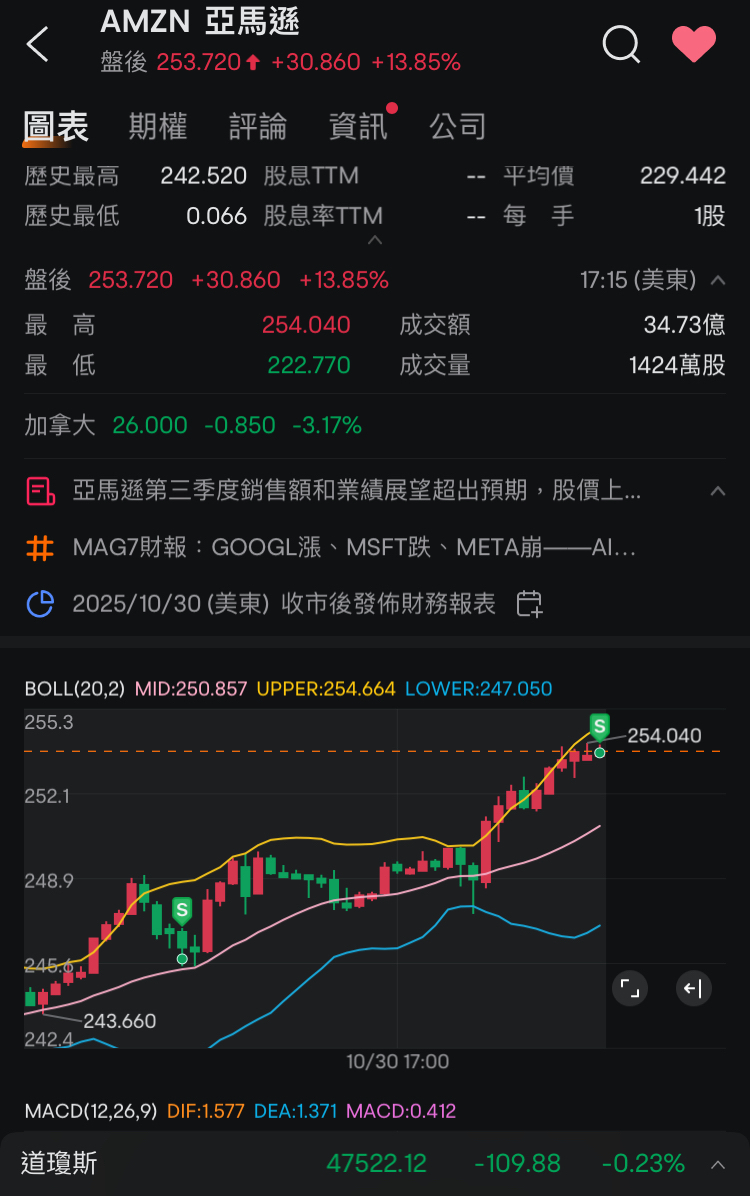Open the MAG7財報 topic link
The width and height of the screenshot is (750, 1196).
pyautogui.click(x=354, y=548)
